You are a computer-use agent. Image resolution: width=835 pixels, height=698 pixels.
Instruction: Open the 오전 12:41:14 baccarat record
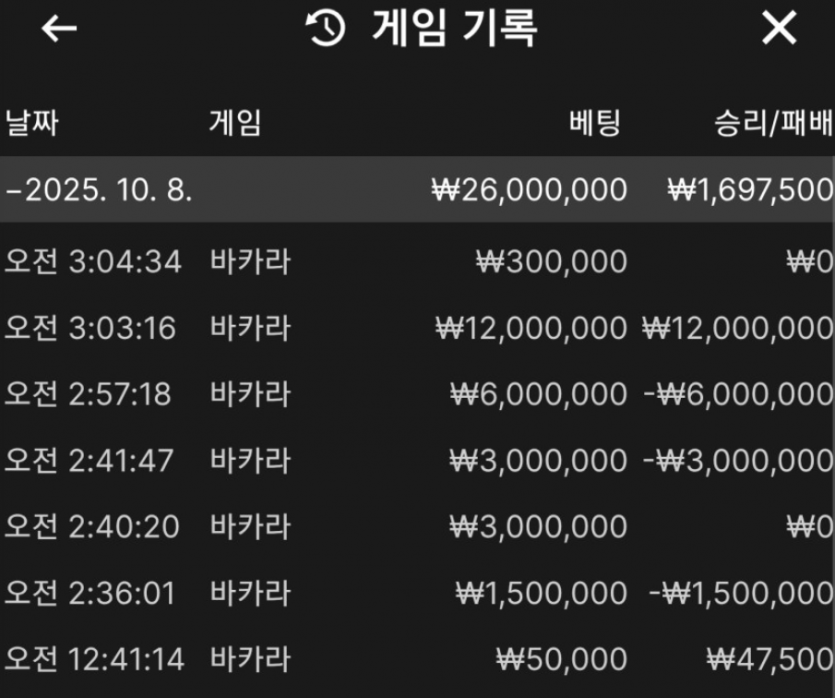click(417, 659)
